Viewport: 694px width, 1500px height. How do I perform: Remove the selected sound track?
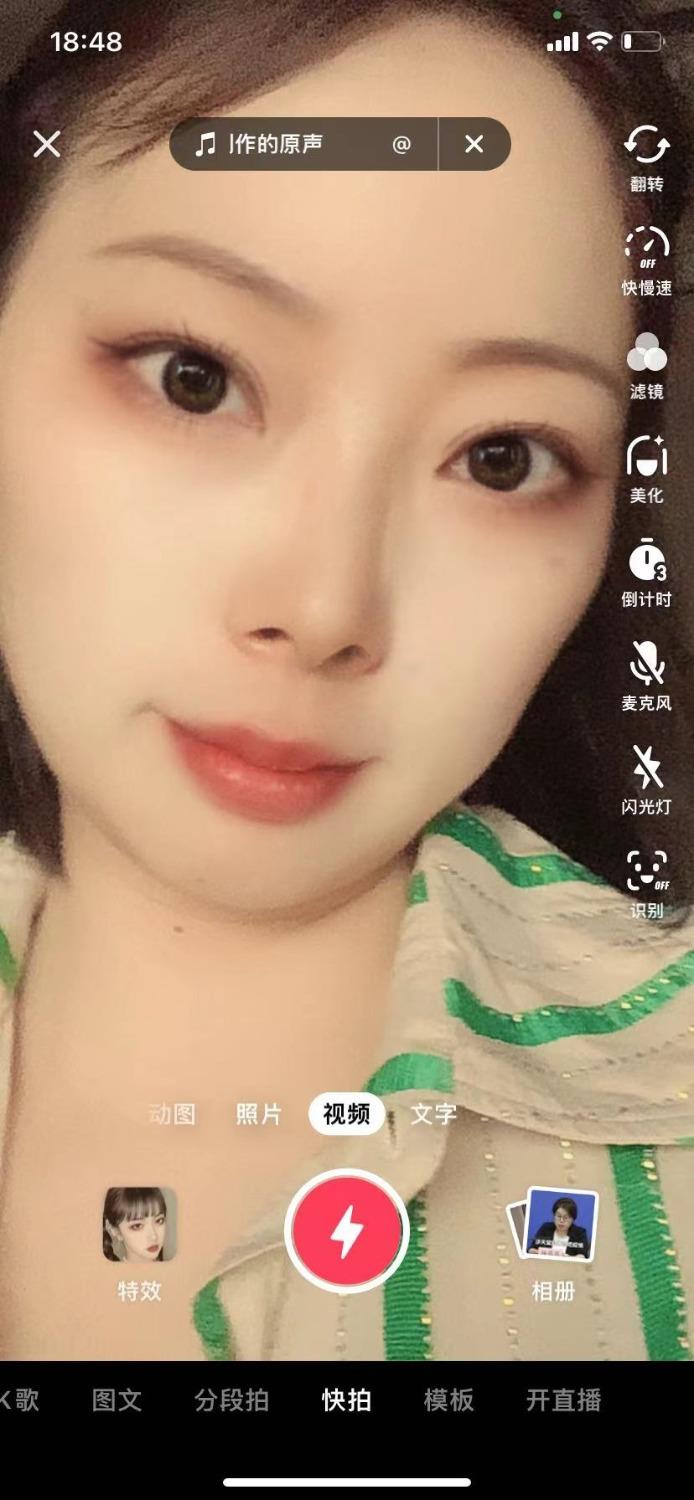click(474, 144)
